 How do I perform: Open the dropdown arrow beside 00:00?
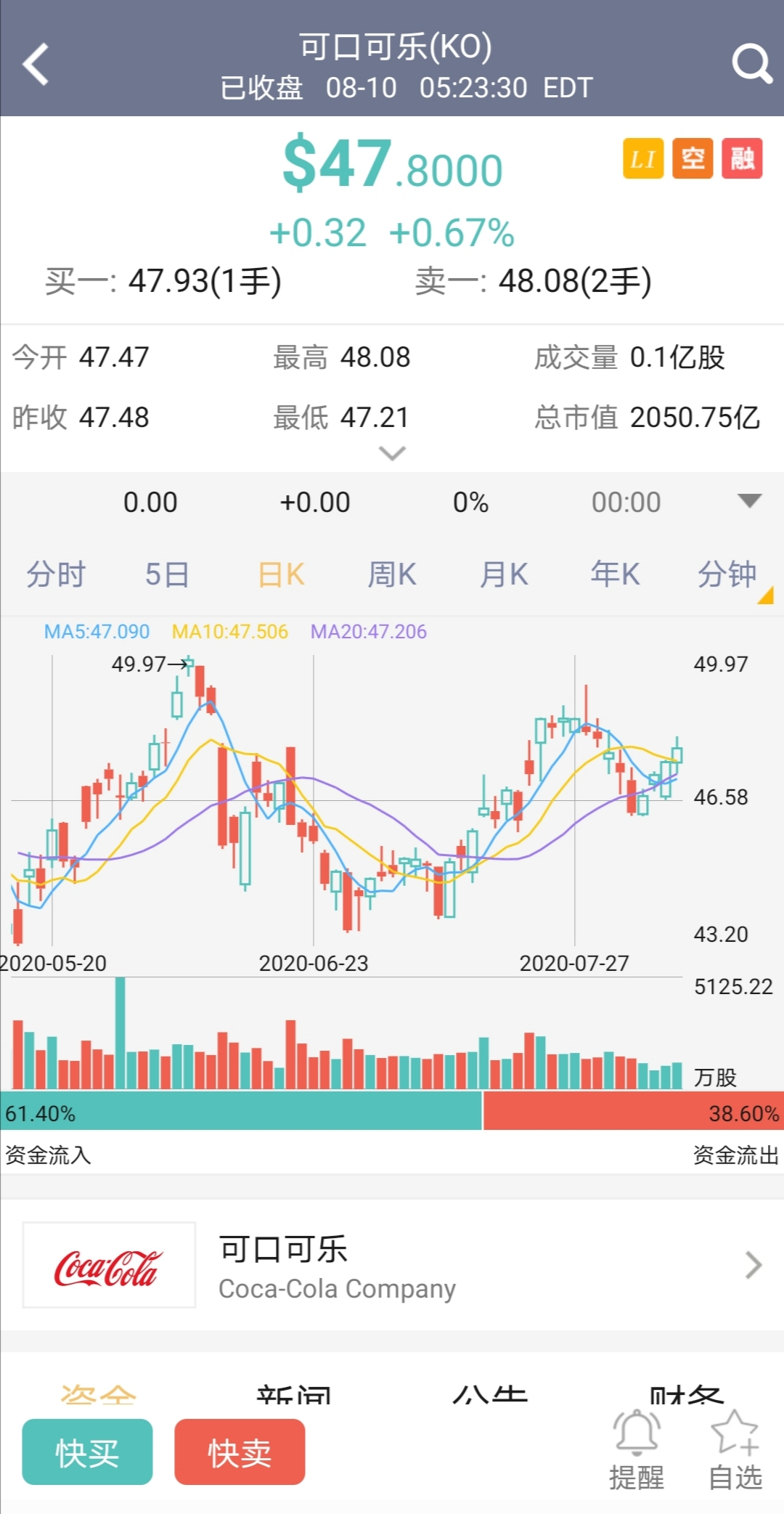click(748, 501)
